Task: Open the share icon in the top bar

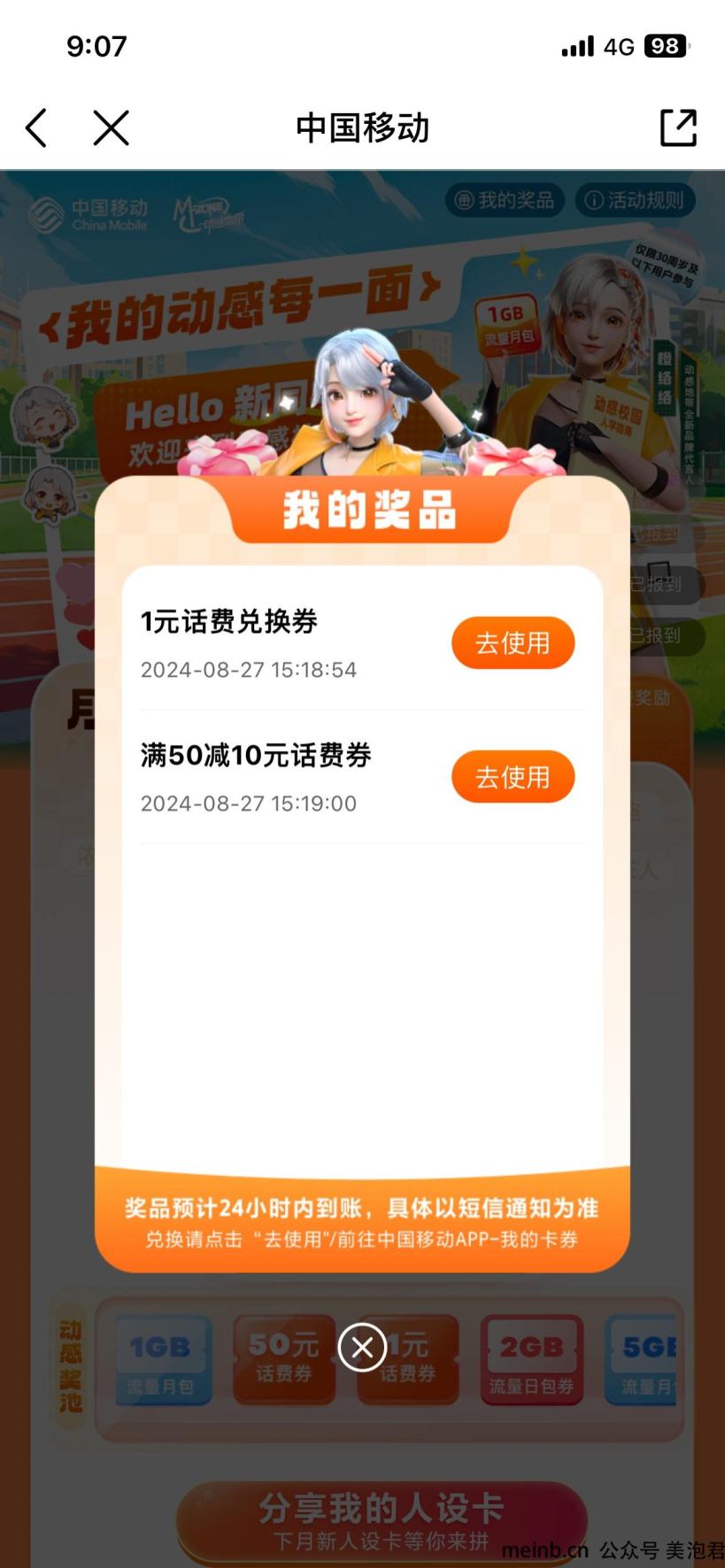Action: tap(678, 128)
